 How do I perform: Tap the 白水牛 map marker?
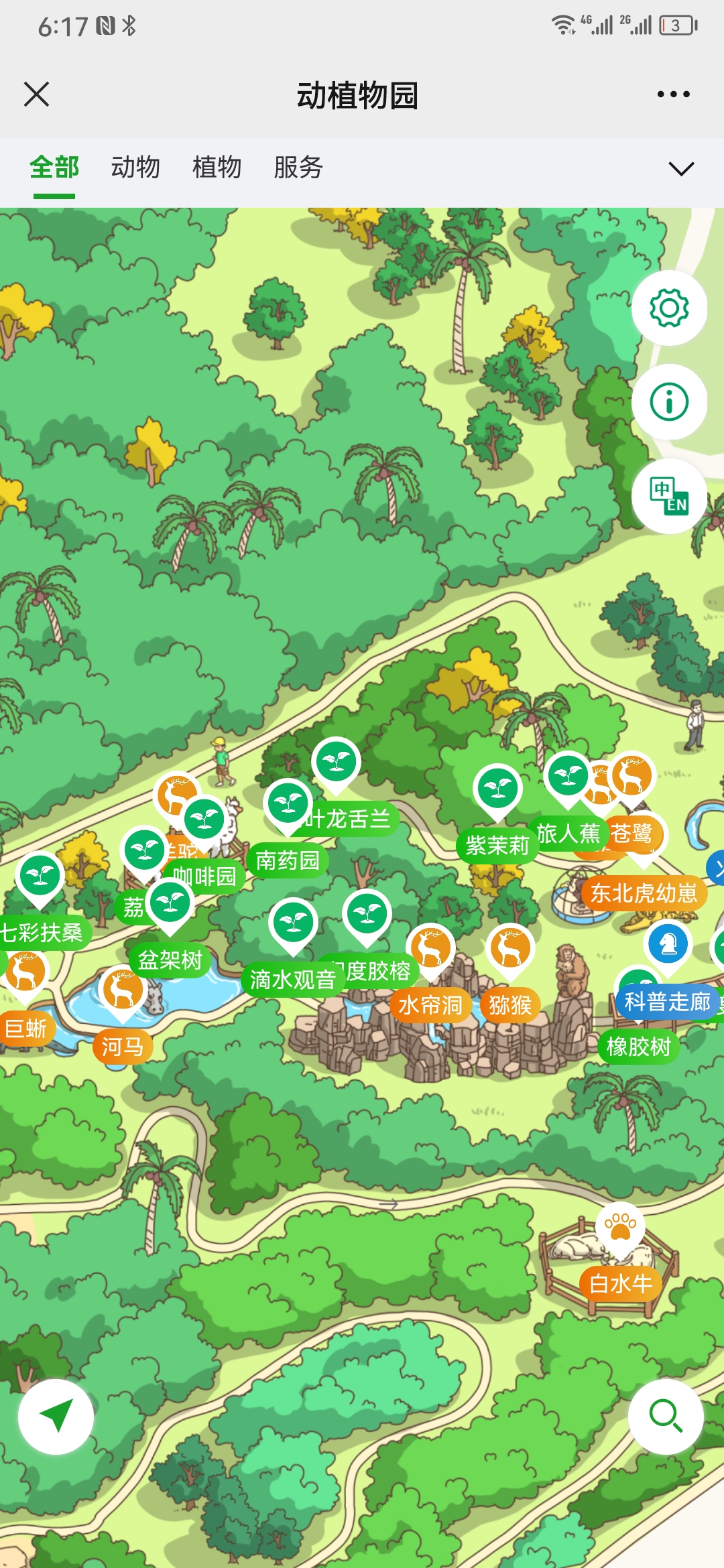coord(620,1283)
